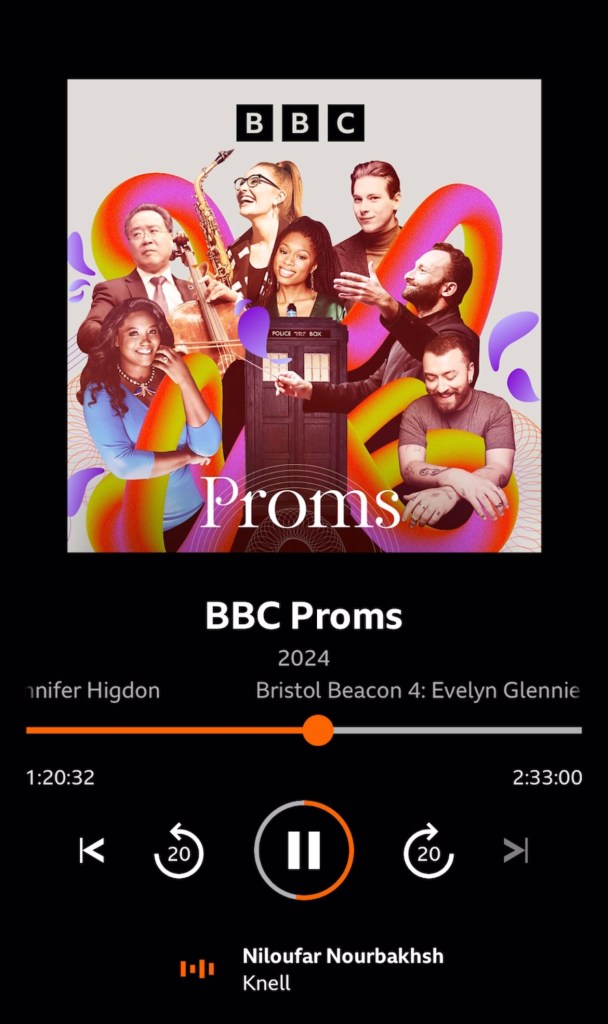Skip forward 20 seconds
The image size is (608, 1024).
click(x=428, y=851)
